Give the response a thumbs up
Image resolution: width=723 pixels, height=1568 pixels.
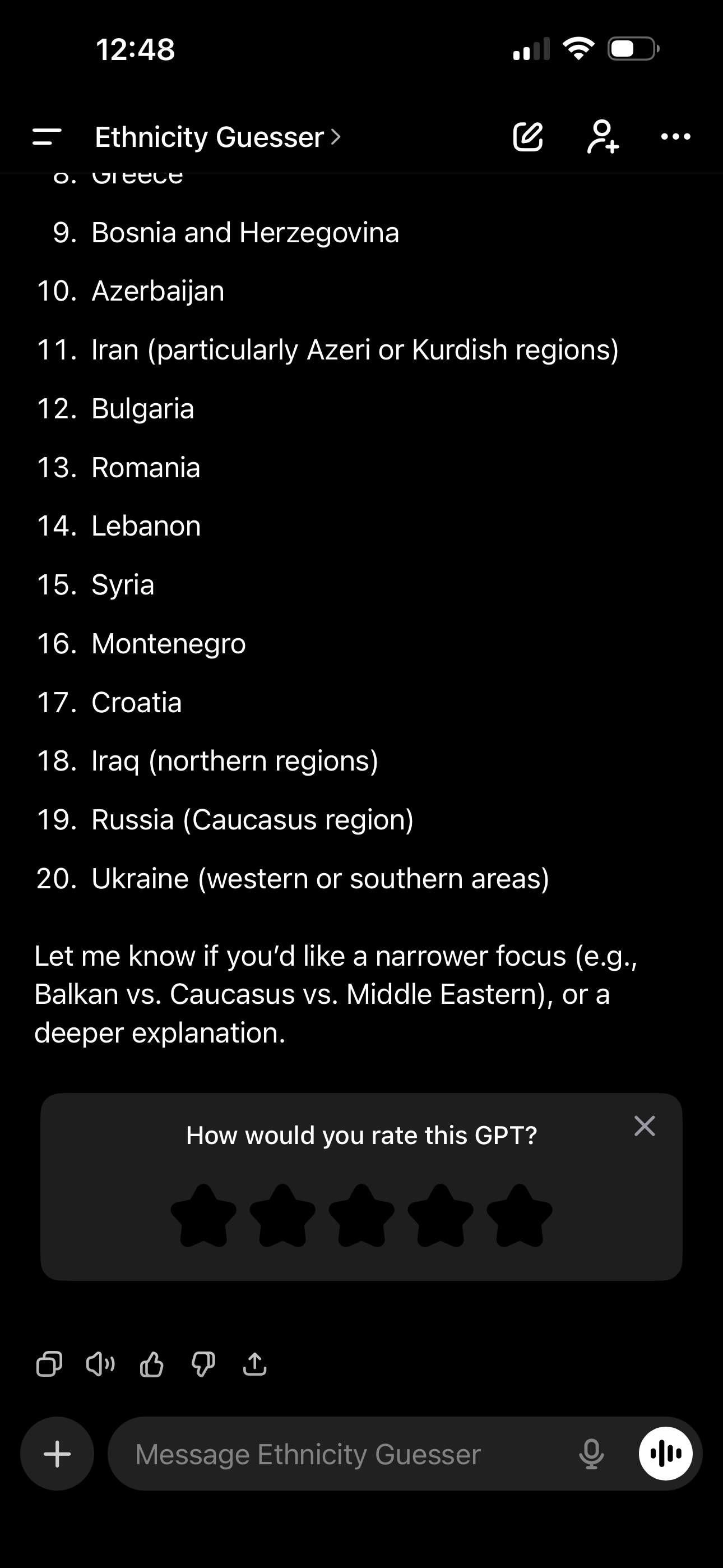point(151,1364)
